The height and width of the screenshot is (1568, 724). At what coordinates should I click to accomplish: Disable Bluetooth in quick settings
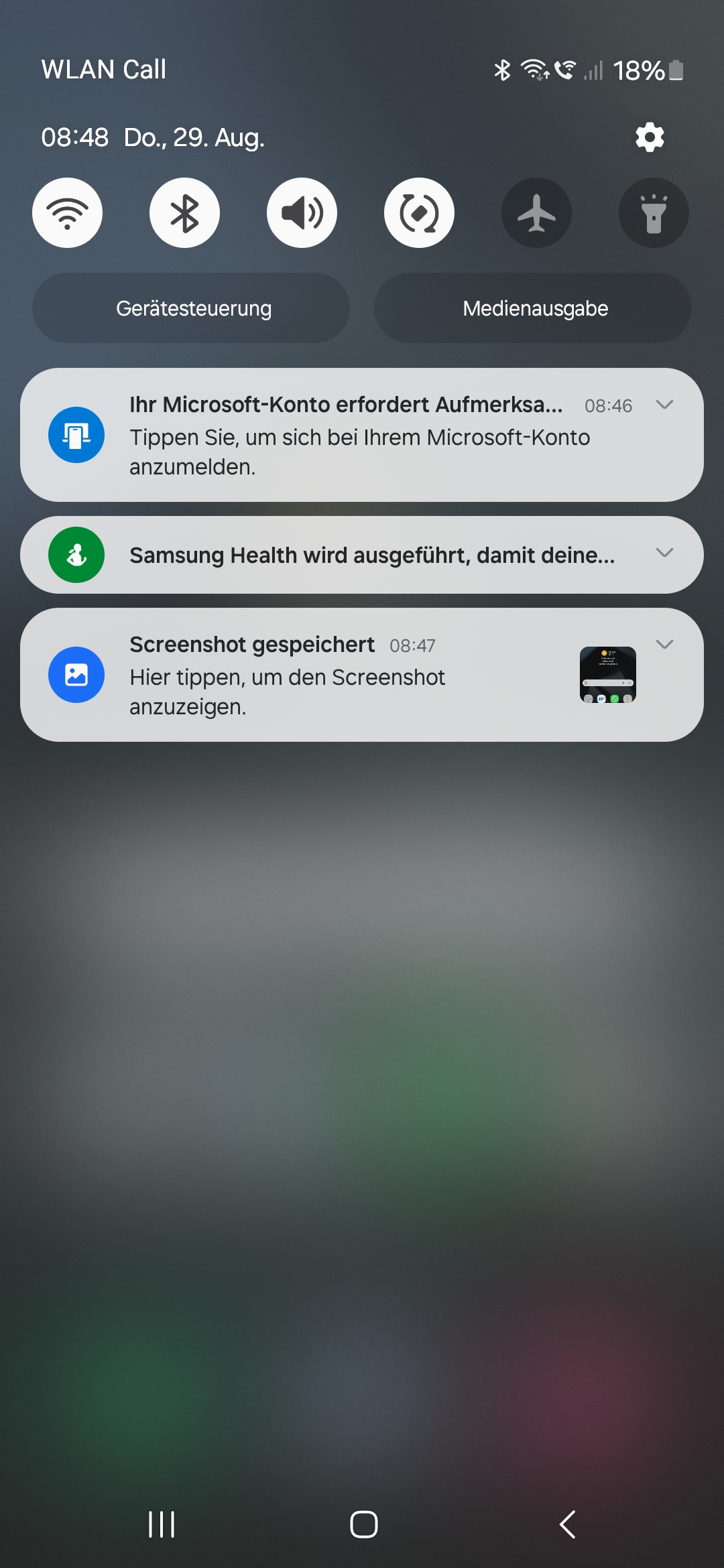(184, 213)
